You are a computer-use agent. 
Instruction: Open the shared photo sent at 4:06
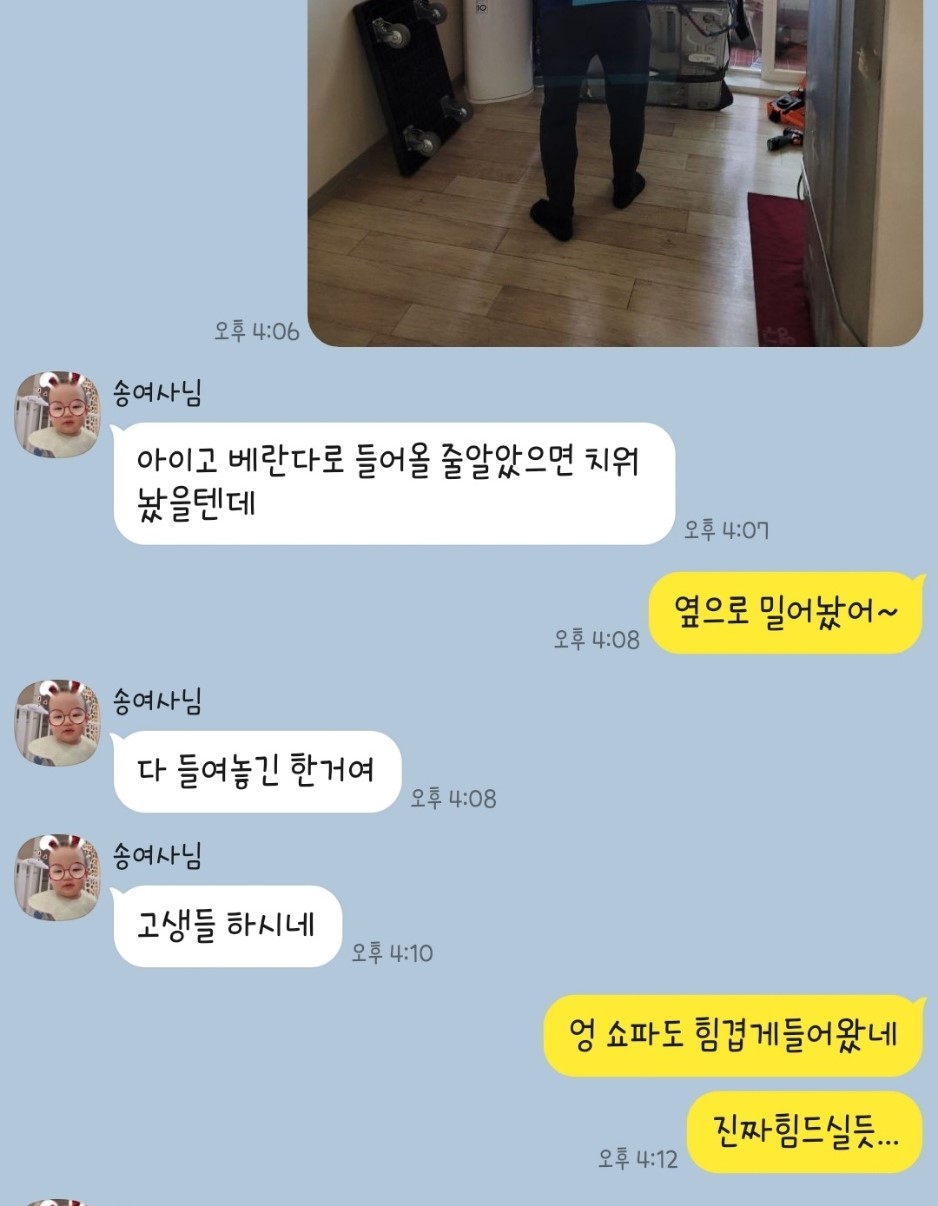[614, 170]
